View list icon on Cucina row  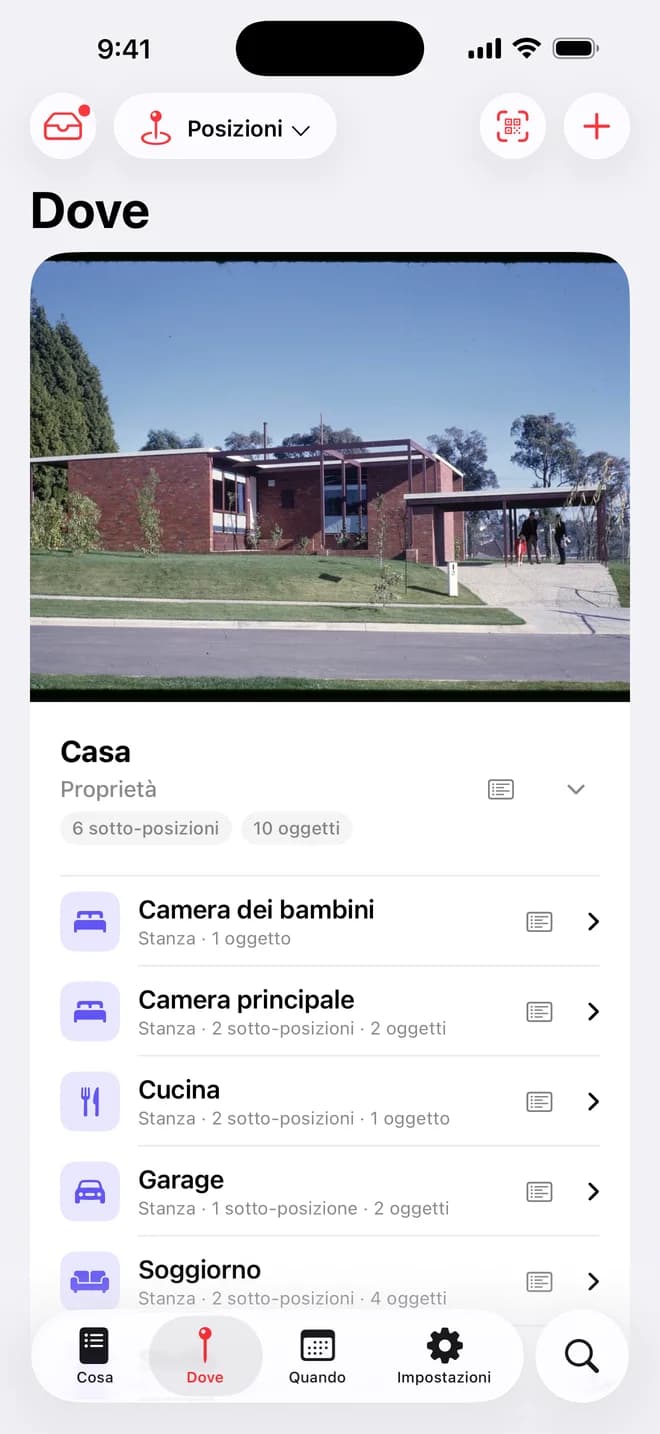tap(539, 1101)
